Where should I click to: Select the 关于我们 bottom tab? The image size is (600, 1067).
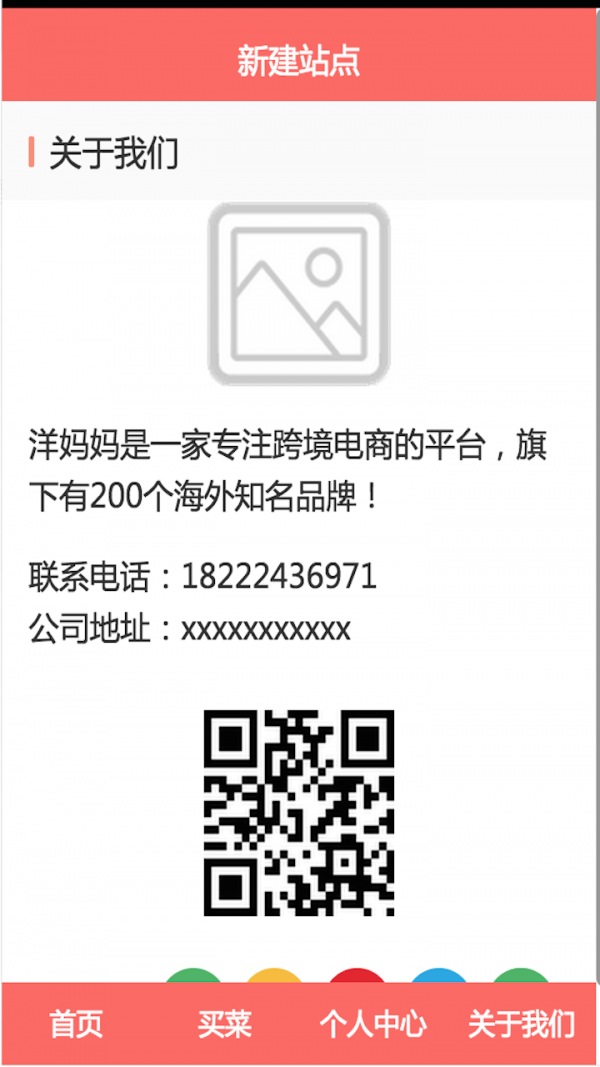point(522,1024)
